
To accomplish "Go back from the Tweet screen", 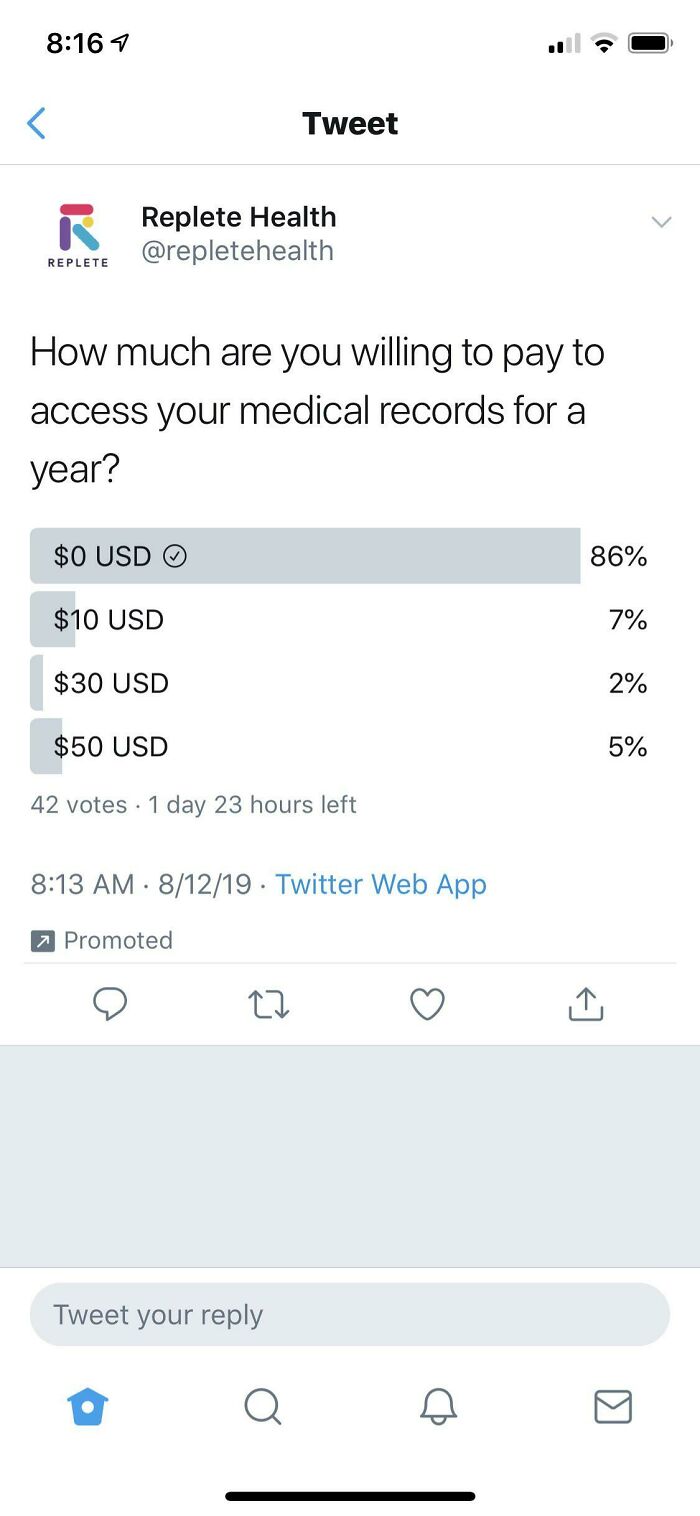I will click(x=37, y=123).
